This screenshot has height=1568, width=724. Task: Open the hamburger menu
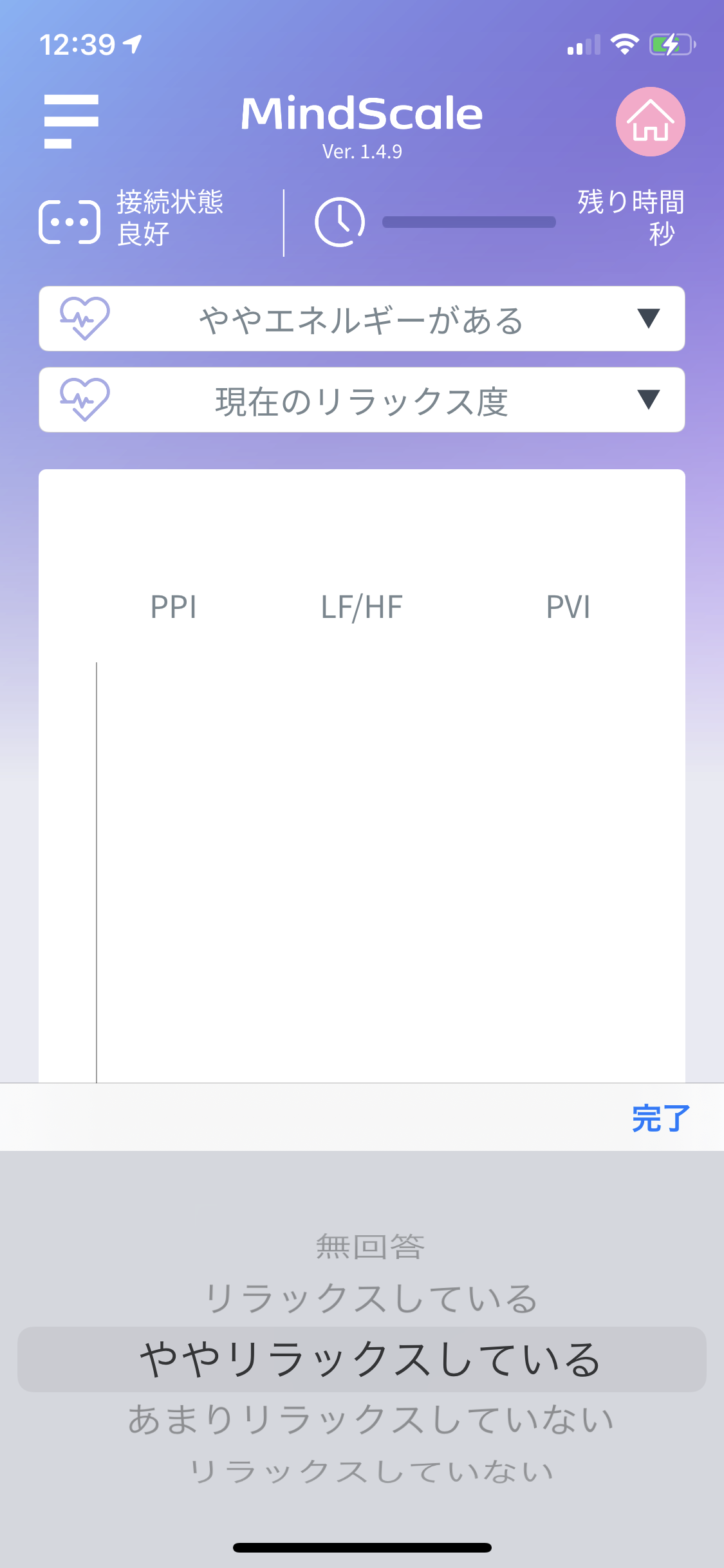tap(71, 121)
